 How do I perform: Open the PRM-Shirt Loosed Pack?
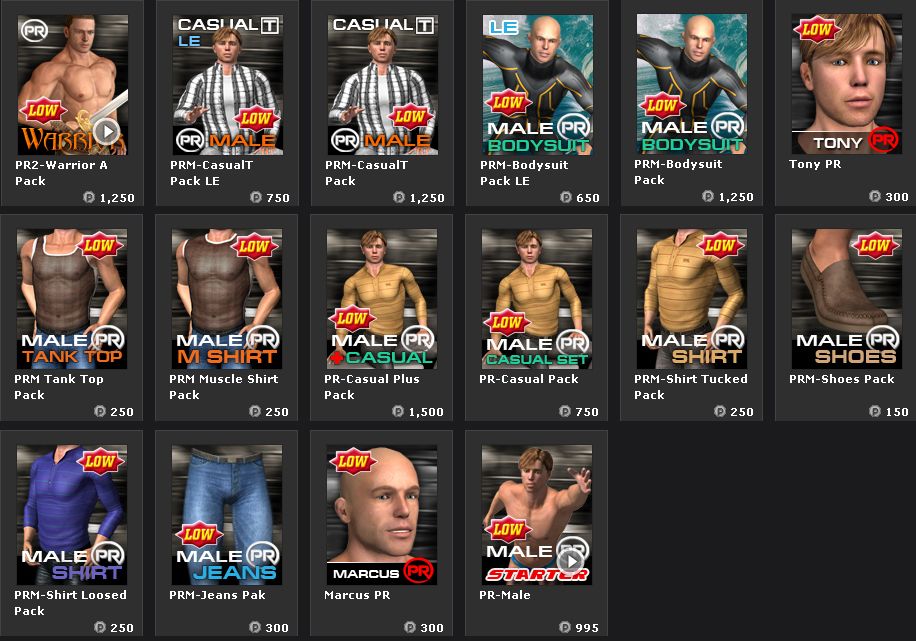72,515
